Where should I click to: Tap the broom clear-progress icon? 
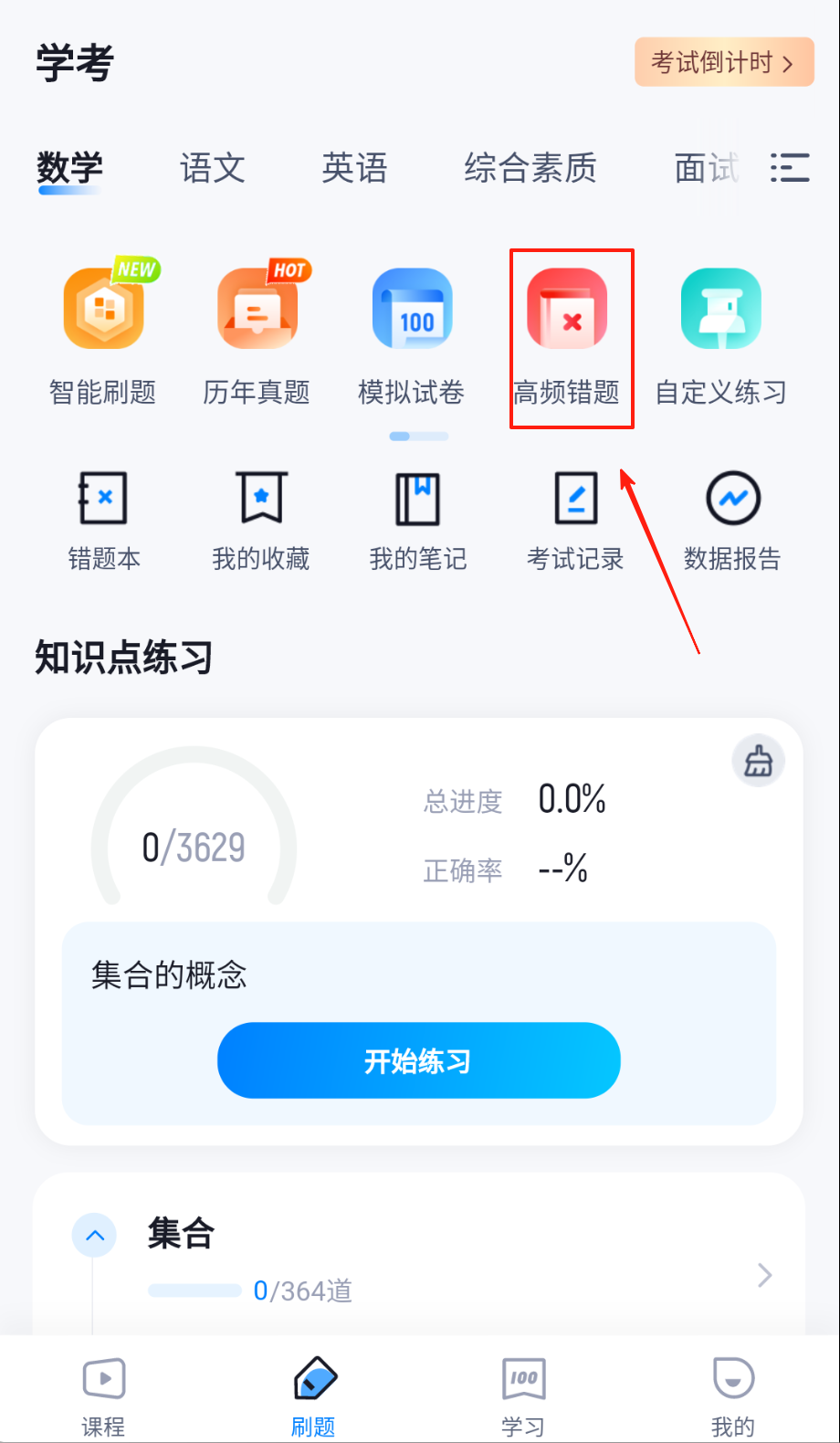[x=758, y=761]
